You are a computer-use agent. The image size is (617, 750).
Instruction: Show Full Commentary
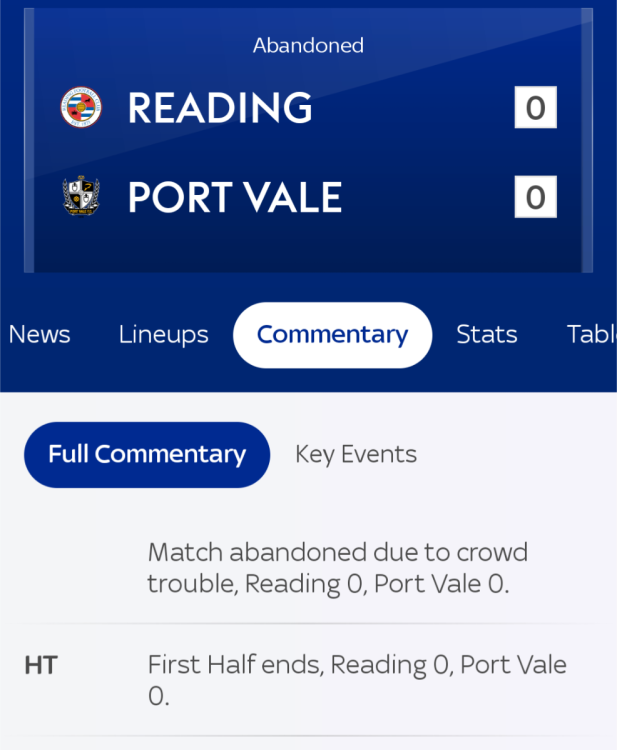pos(147,454)
